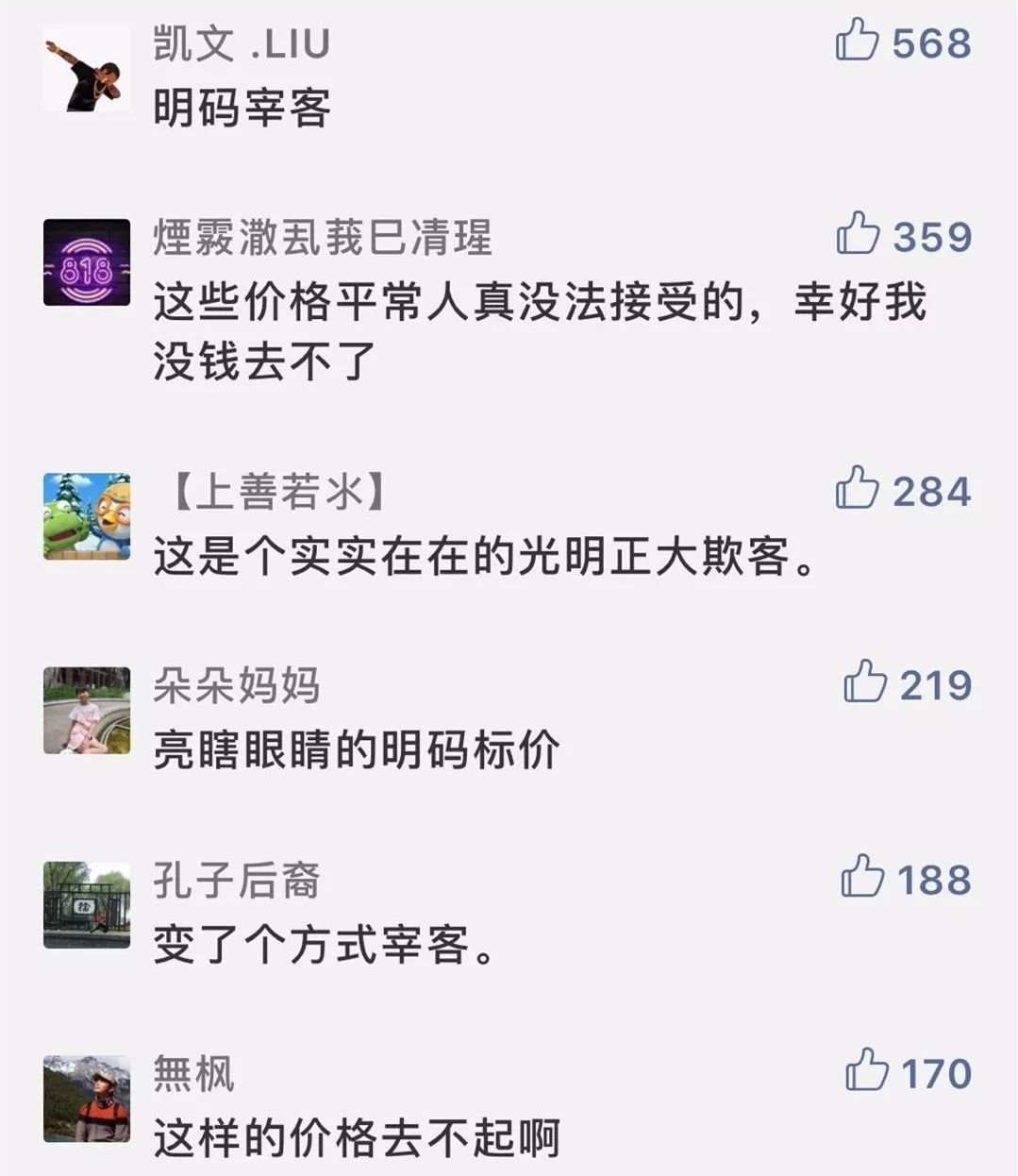This screenshot has width=1018, height=1176.
Task: Open 朵朵妈妈's profile picture
Action: [87, 711]
